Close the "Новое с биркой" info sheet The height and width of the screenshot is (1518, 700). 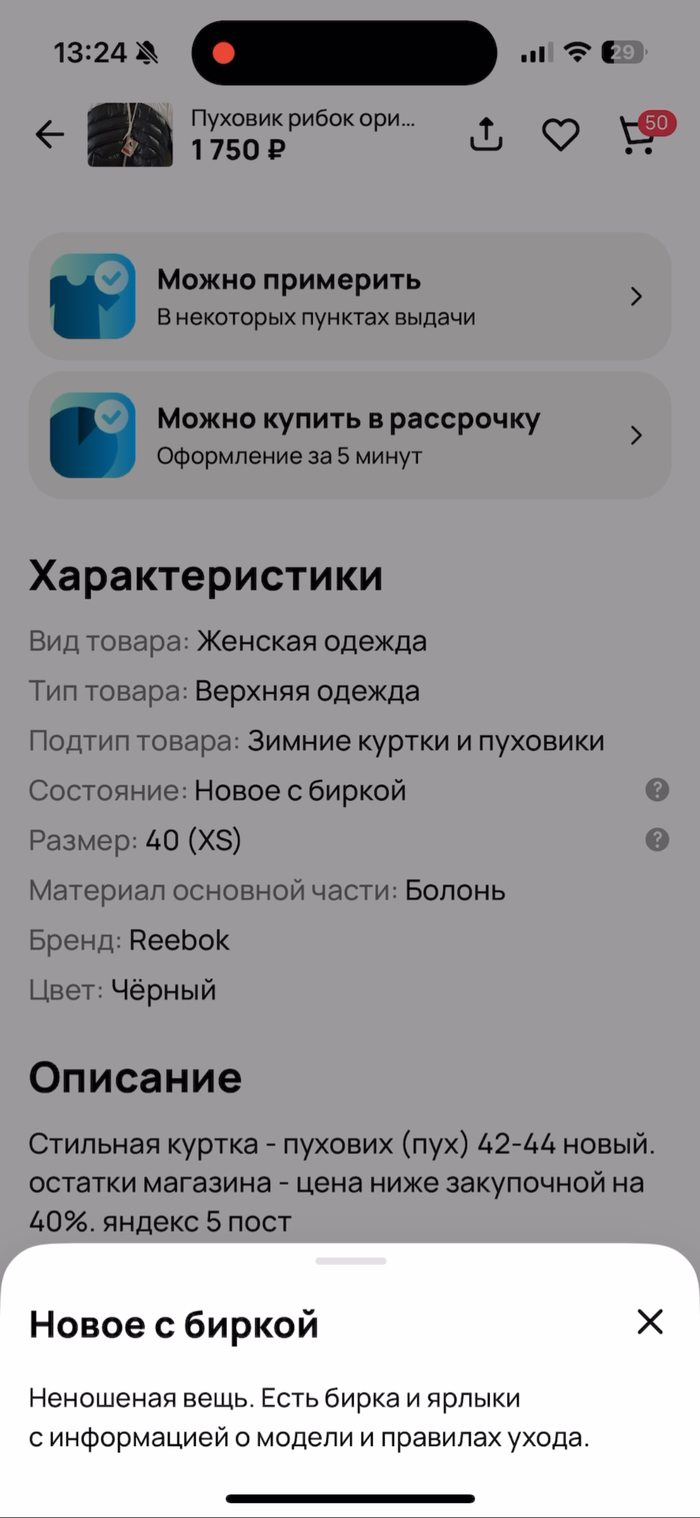[650, 1322]
